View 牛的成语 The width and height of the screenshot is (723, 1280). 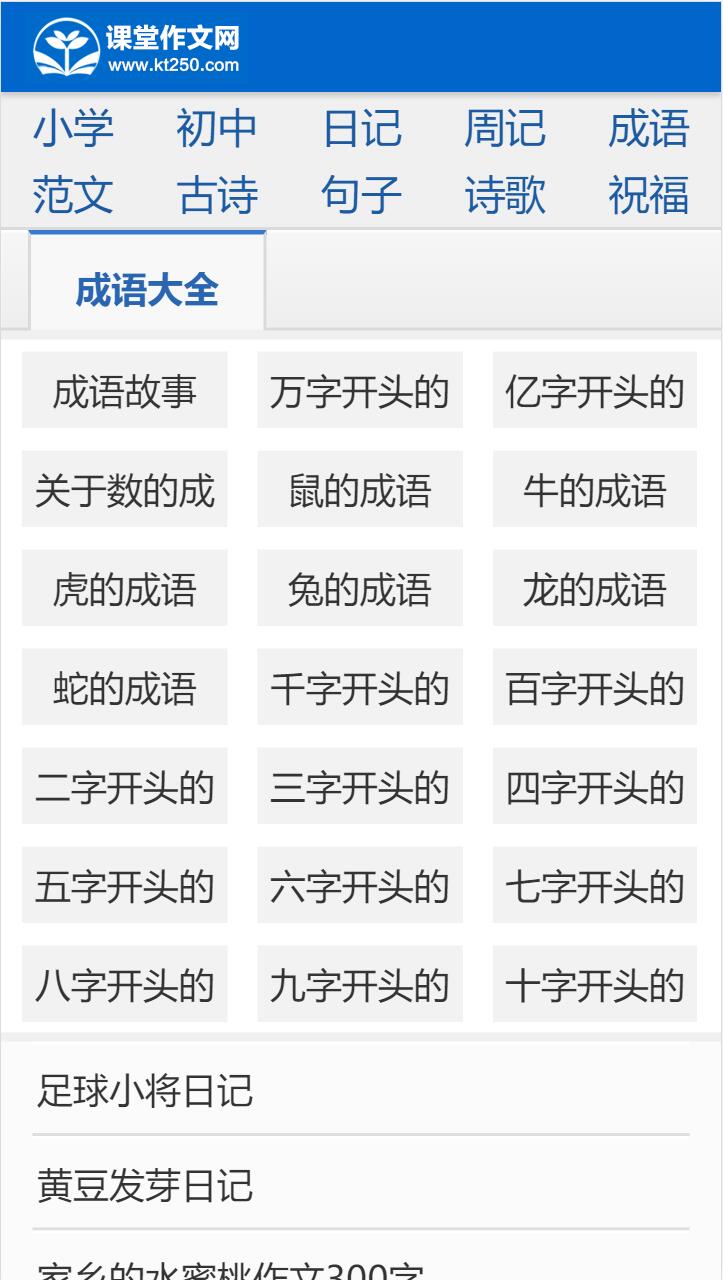pos(595,490)
